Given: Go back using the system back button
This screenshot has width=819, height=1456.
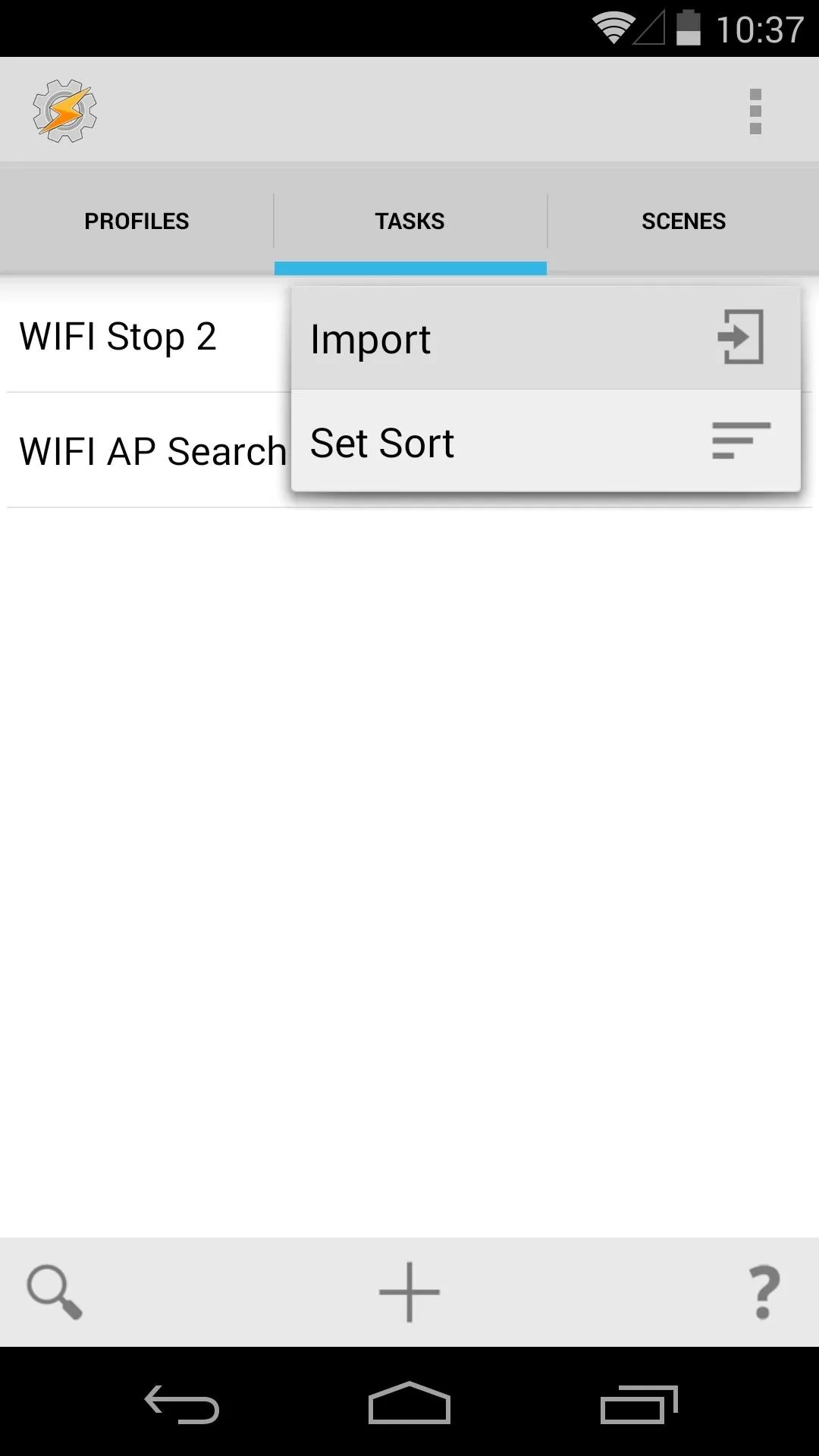Looking at the screenshot, I should pos(182,1404).
